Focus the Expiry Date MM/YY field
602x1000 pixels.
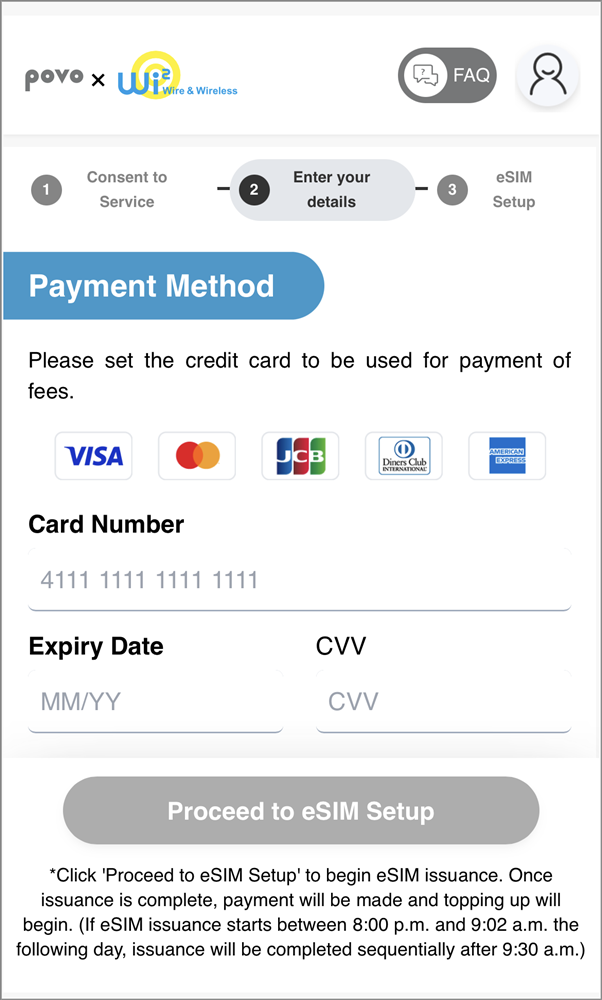[156, 702]
